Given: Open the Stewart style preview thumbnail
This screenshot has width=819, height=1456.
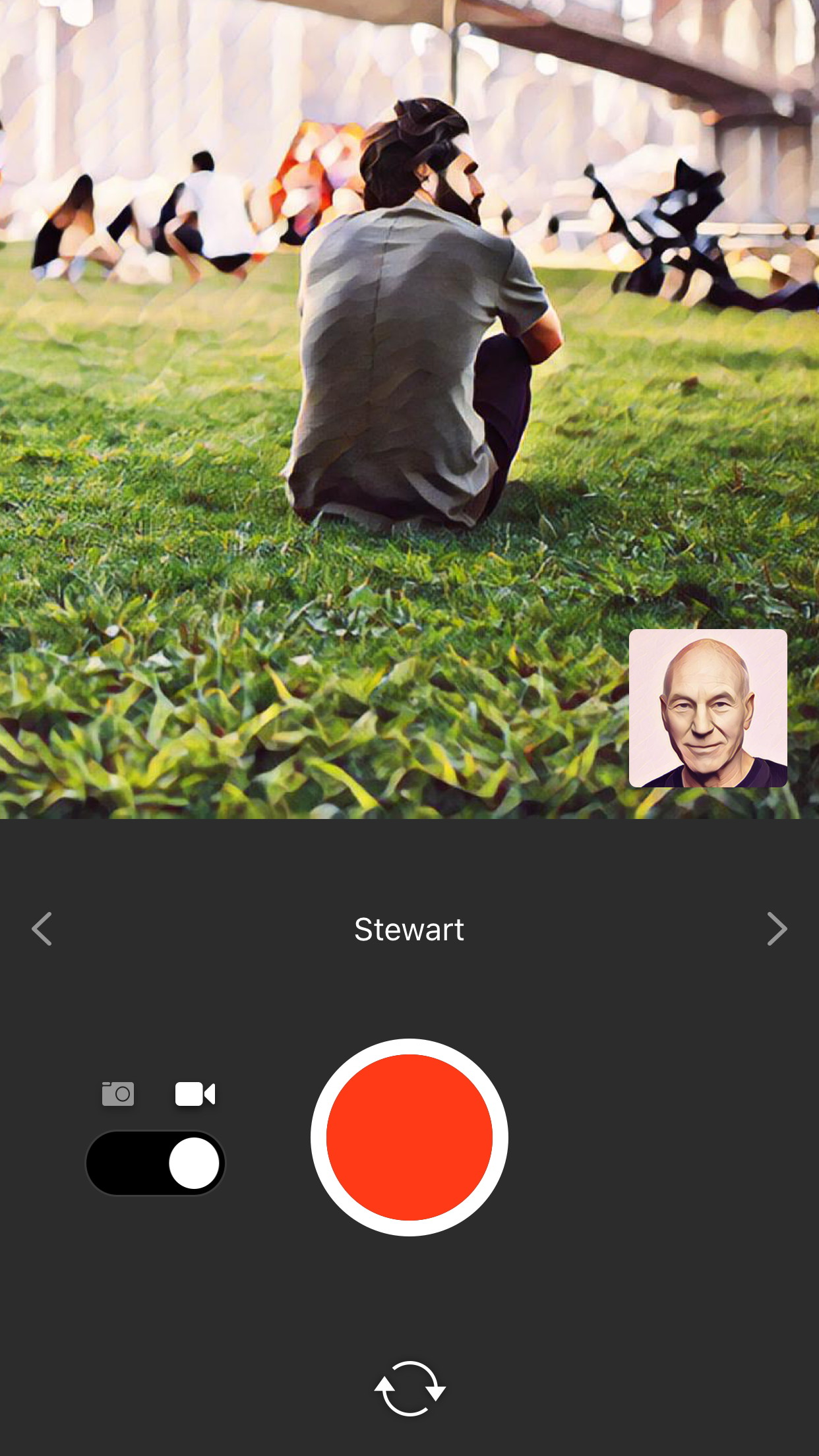Looking at the screenshot, I should click(708, 708).
